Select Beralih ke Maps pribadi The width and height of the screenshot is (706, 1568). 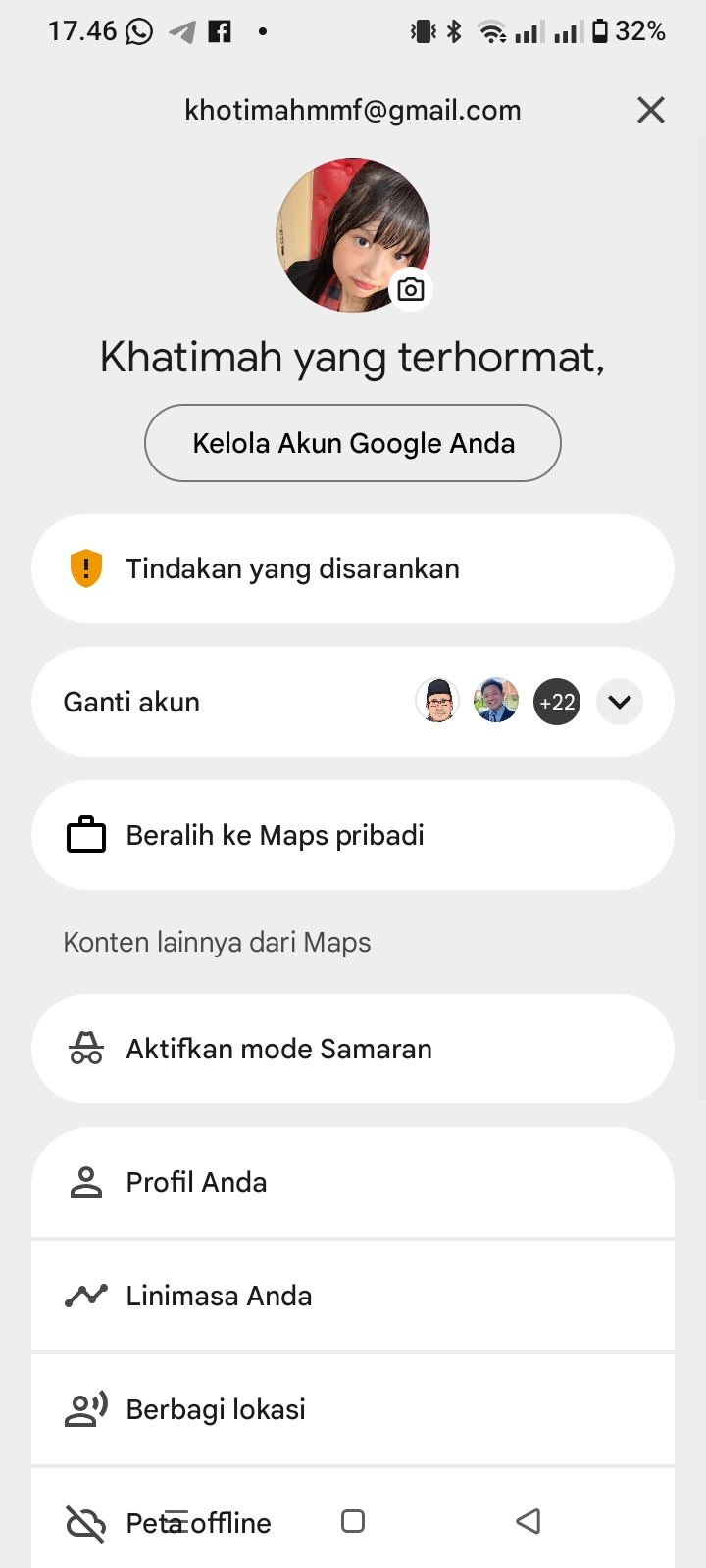point(353,835)
